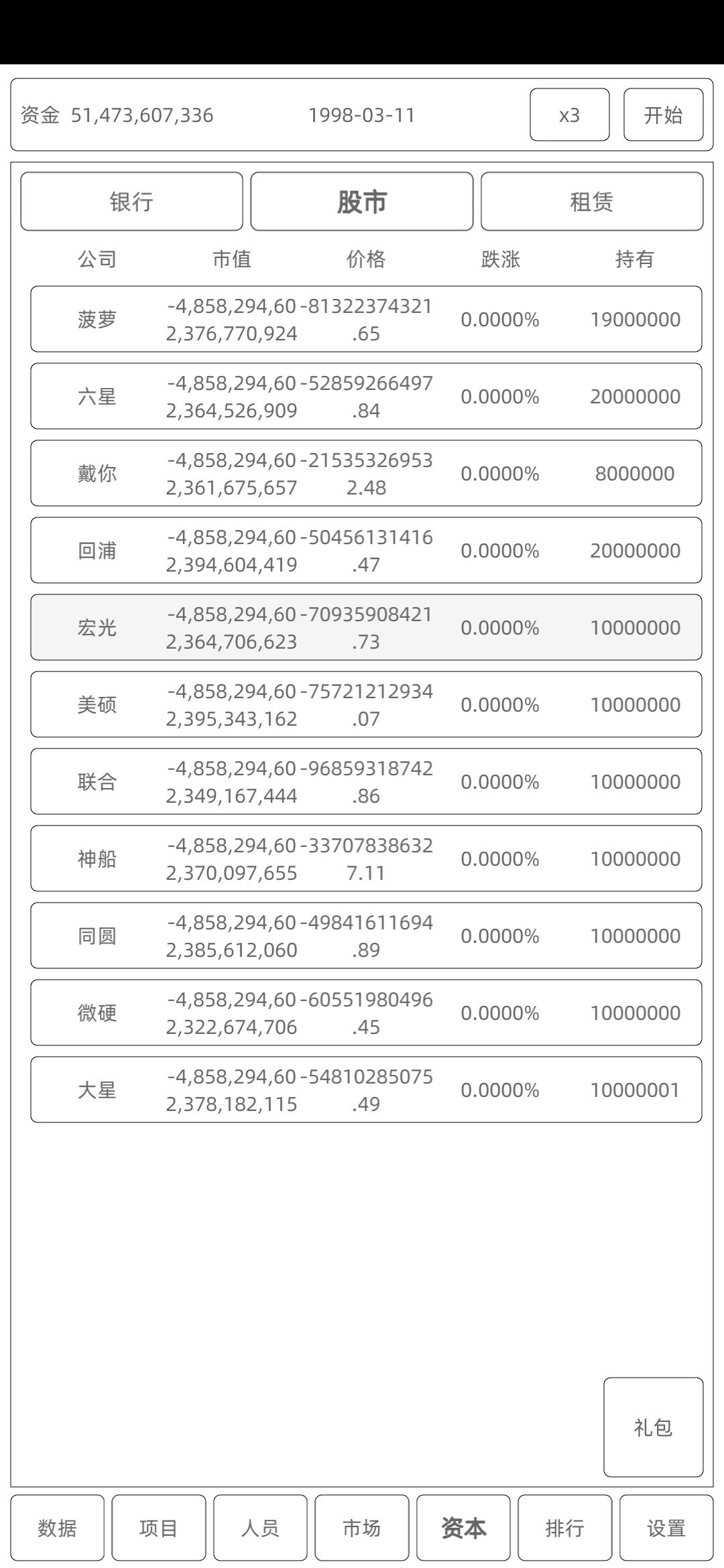Image resolution: width=724 pixels, height=1568 pixels.
Task: Start the game with 开始
Action: [663, 115]
